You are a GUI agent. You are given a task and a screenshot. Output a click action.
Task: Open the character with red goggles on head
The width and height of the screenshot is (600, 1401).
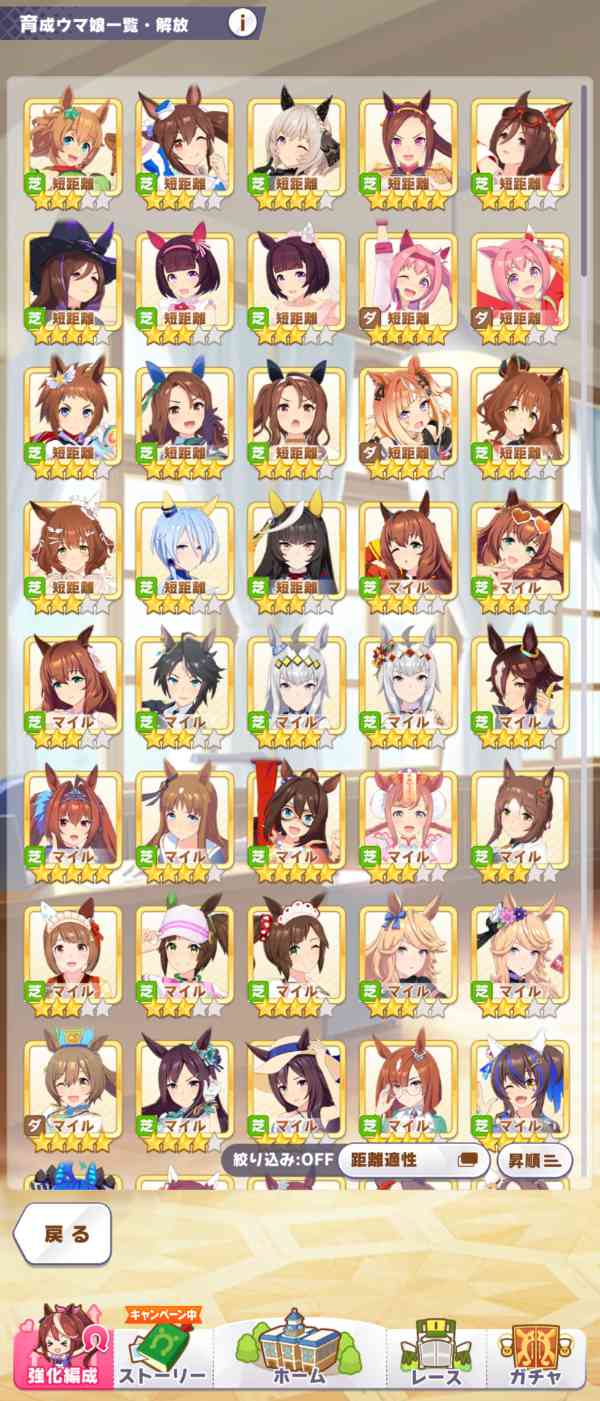coord(520,146)
